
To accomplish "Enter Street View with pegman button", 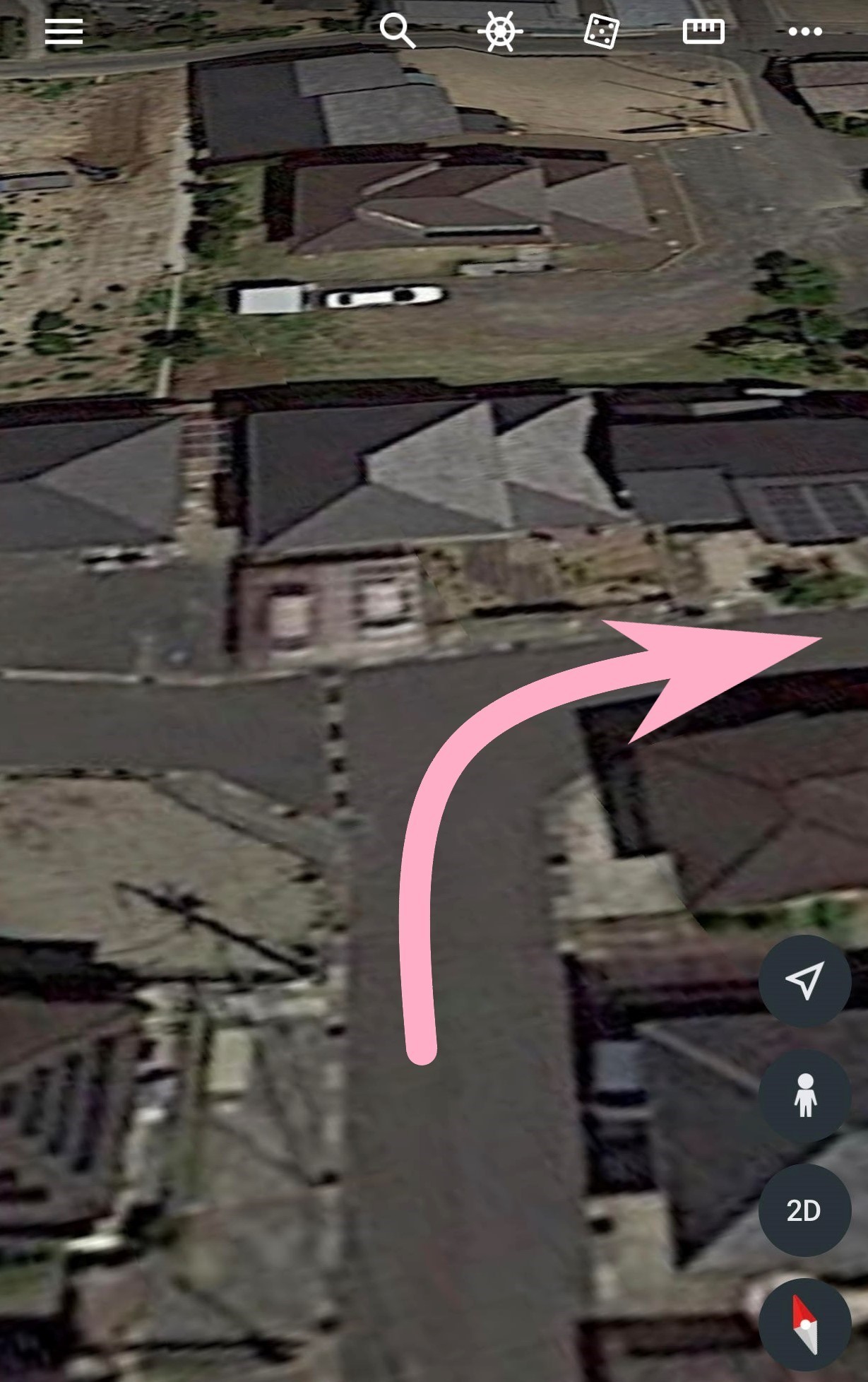I will tap(804, 1095).
